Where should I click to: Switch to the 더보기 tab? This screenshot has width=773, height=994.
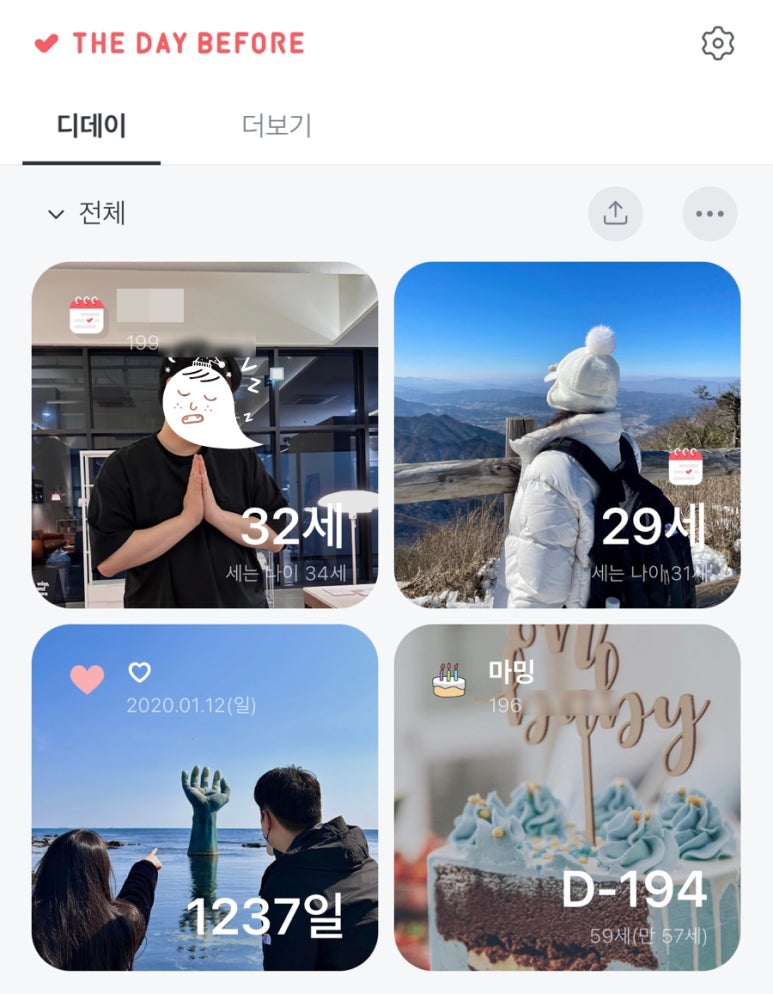click(x=277, y=126)
